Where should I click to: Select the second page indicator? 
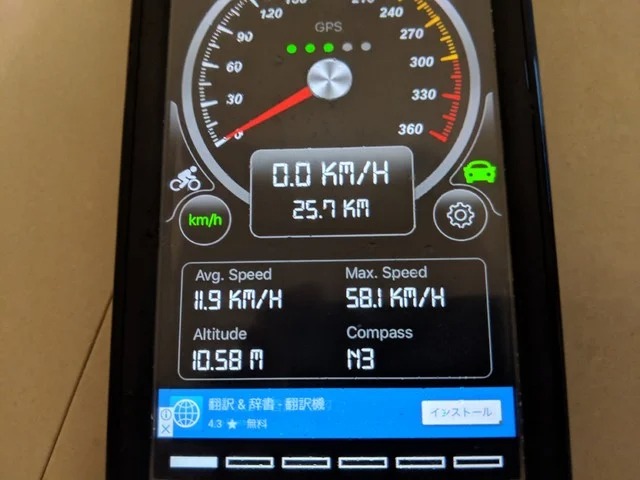click(249, 463)
